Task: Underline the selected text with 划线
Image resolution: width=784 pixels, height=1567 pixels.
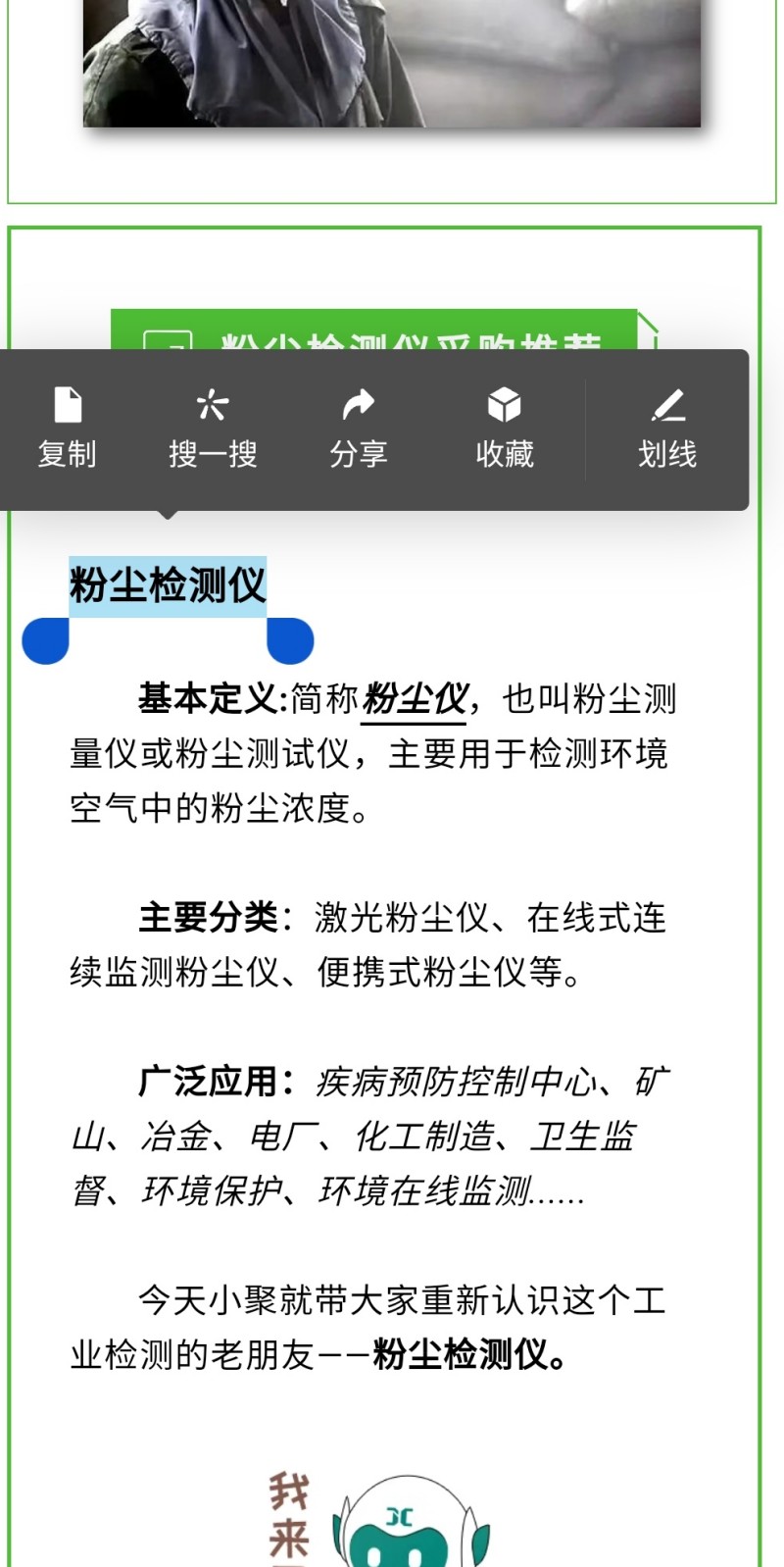Action: click(x=667, y=428)
